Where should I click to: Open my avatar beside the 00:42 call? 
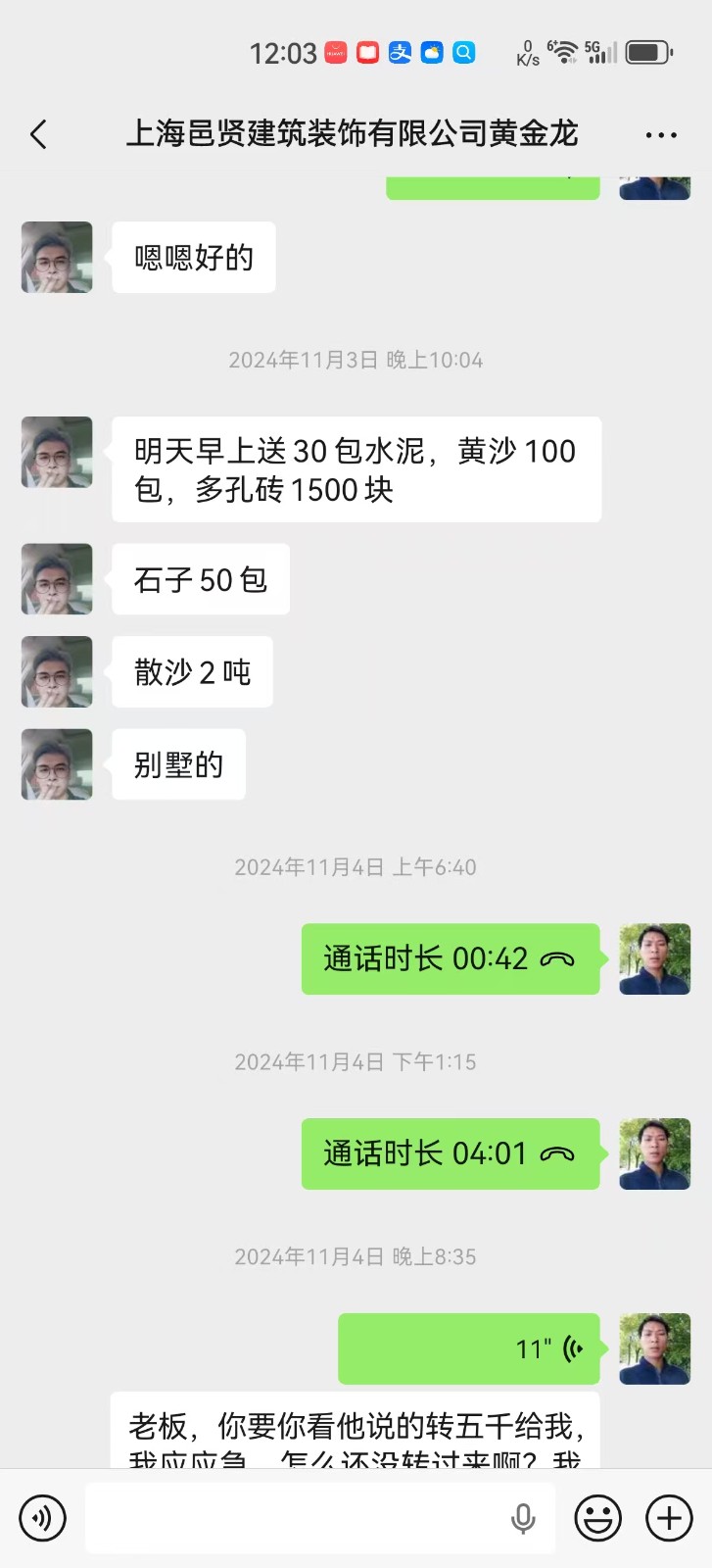654,958
